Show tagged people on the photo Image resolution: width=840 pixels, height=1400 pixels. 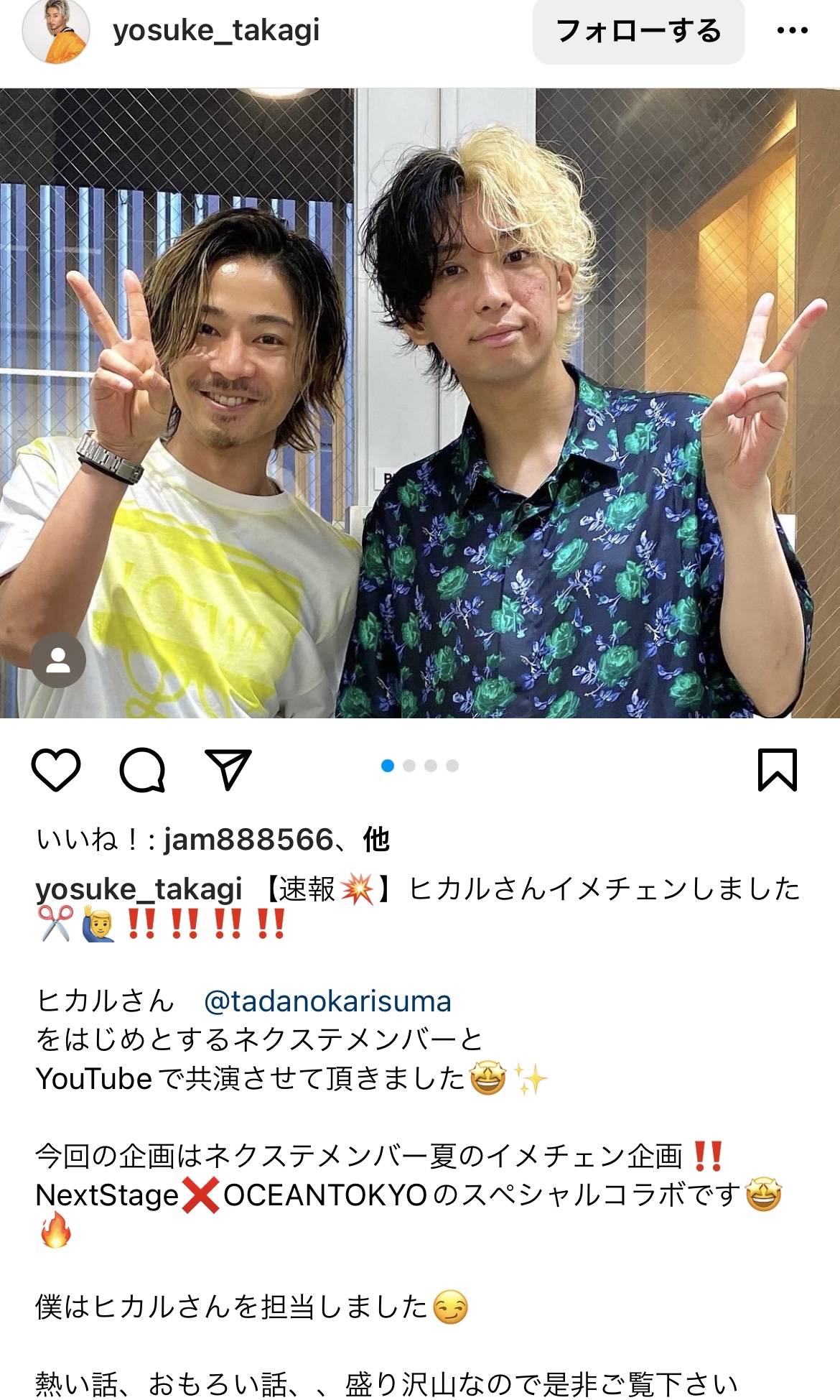pos(57,659)
